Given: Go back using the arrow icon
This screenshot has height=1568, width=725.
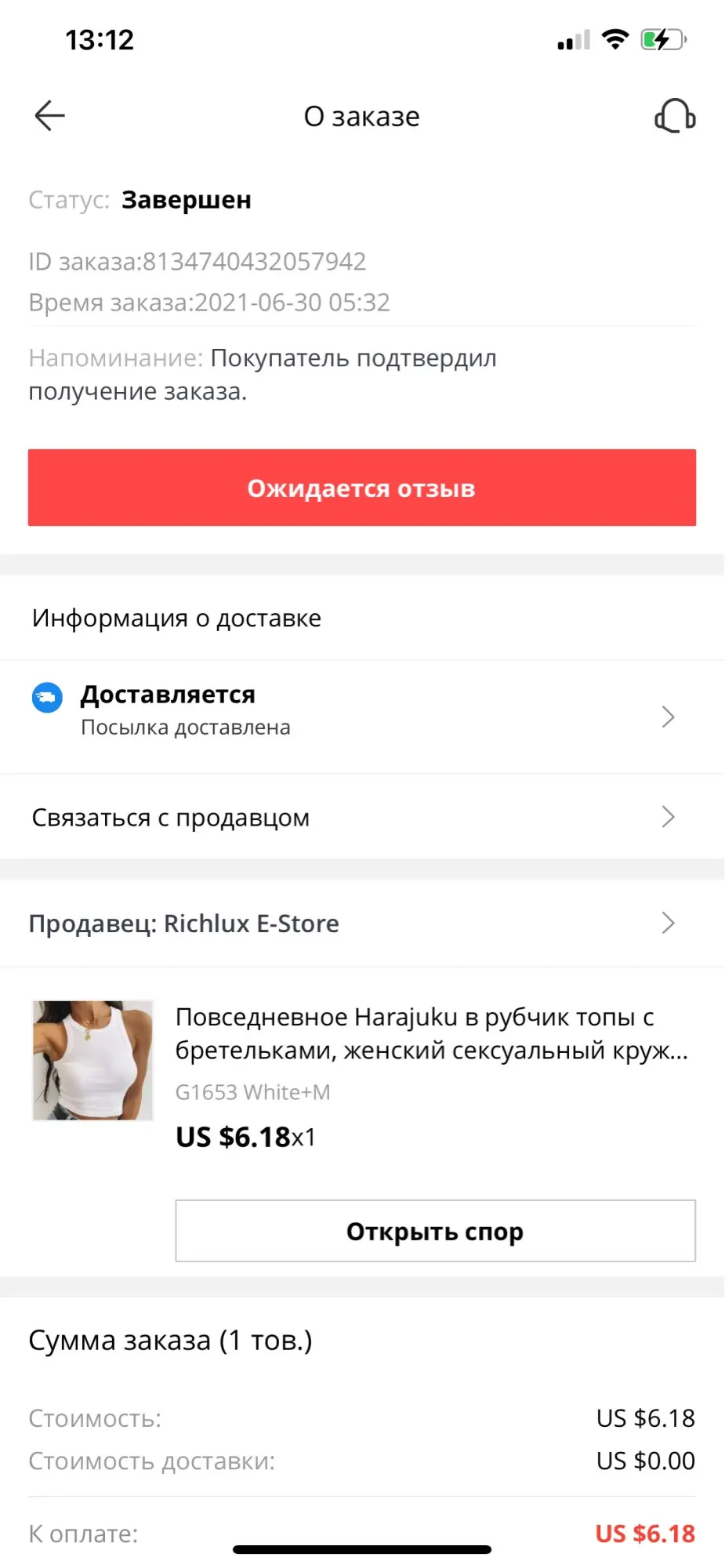Looking at the screenshot, I should point(49,116).
